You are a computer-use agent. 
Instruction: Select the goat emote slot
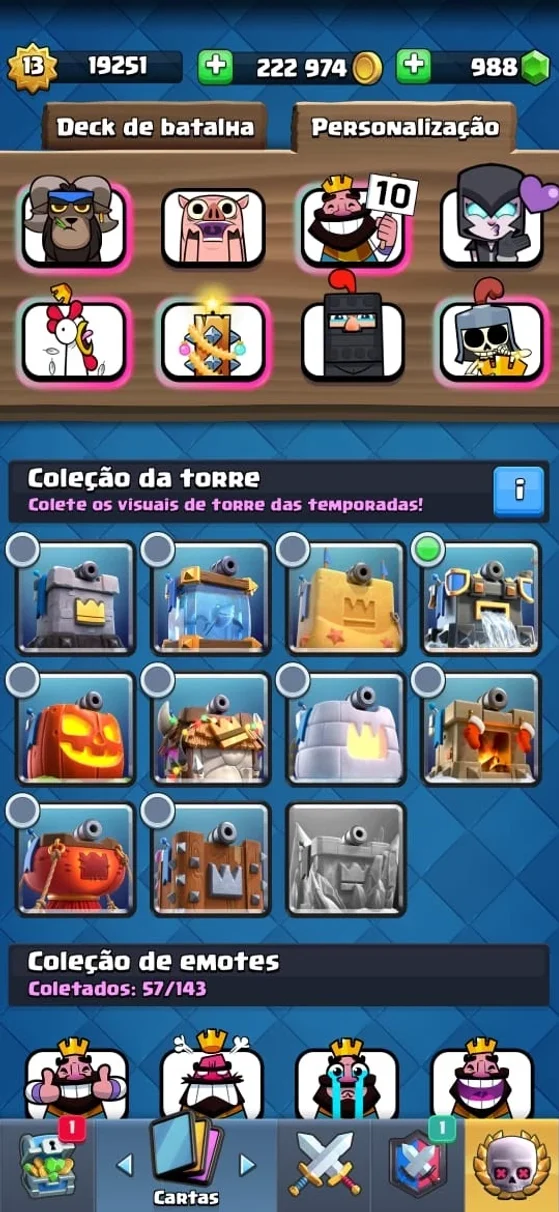point(75,226)
